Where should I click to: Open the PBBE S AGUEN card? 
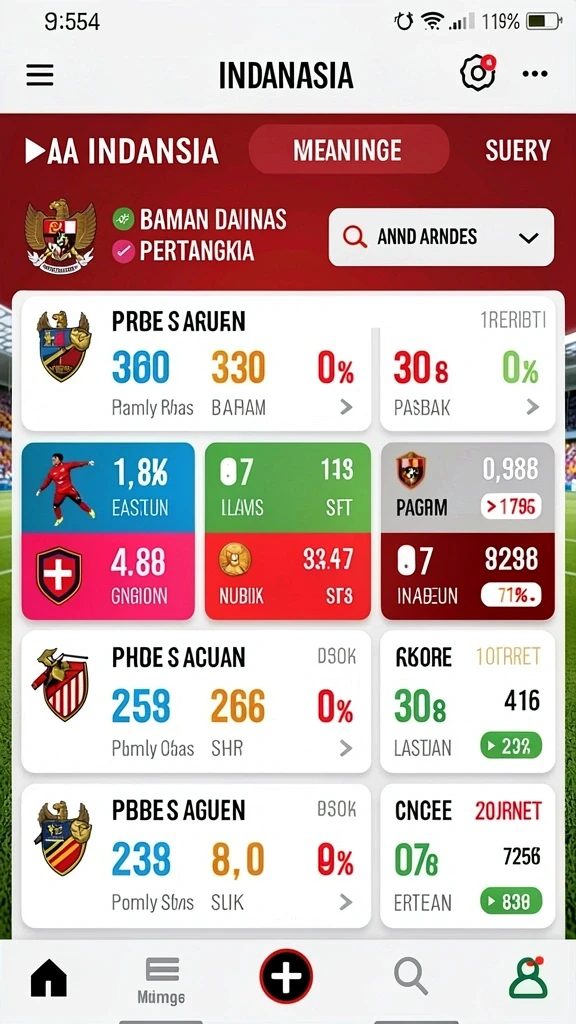(196, 856)
